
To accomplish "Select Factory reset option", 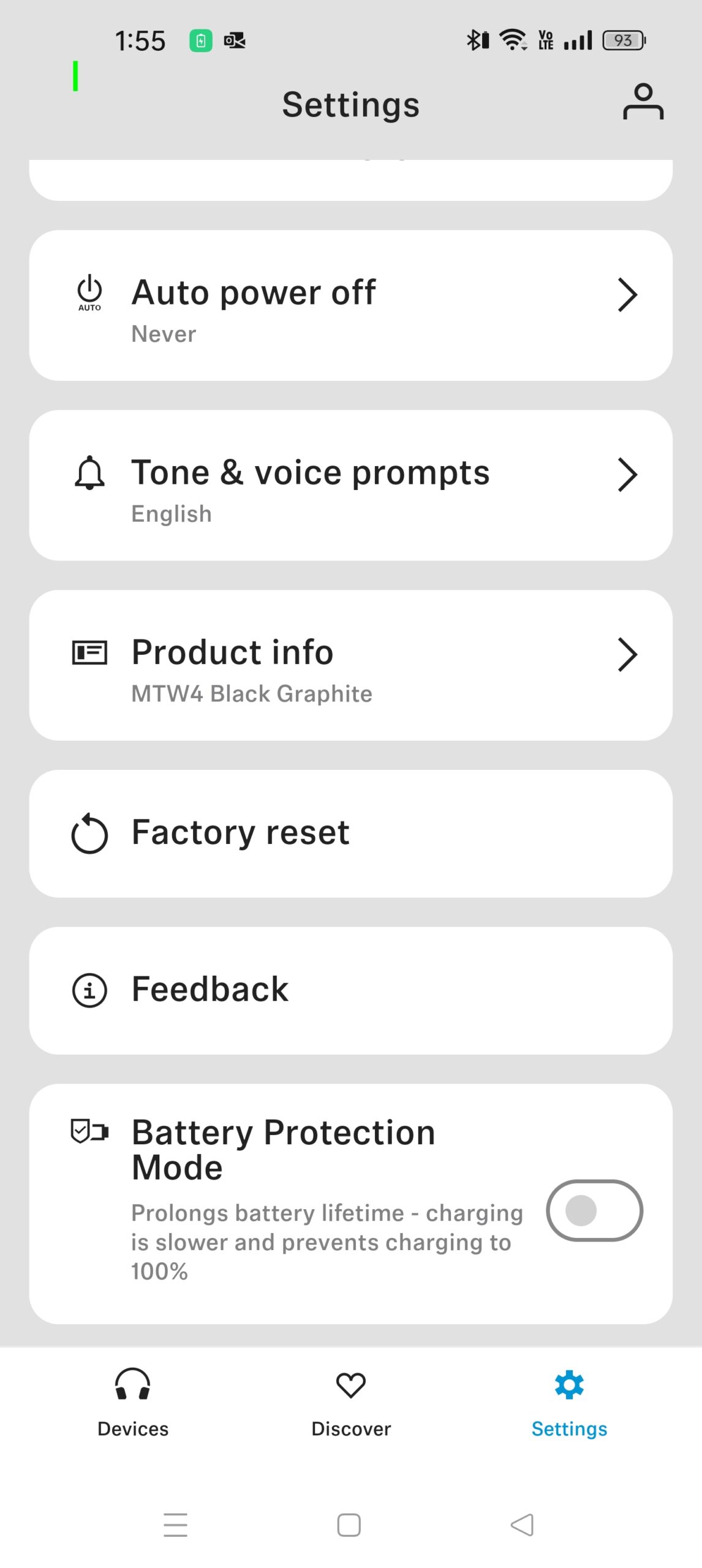I will click(350, 834).
